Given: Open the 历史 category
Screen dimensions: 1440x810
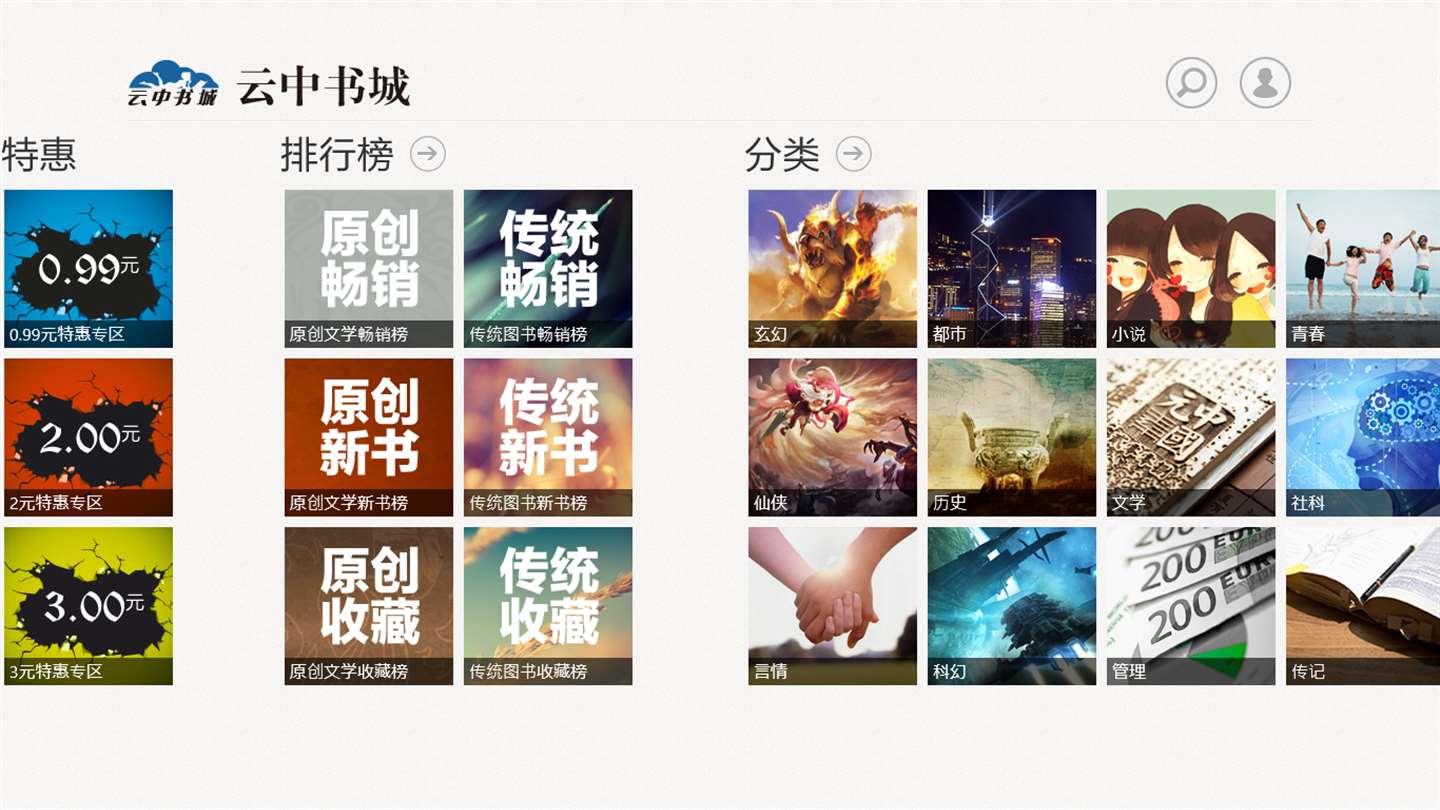Looking at the screenshot, I should pyautogui.click(x=1012, y=437).
